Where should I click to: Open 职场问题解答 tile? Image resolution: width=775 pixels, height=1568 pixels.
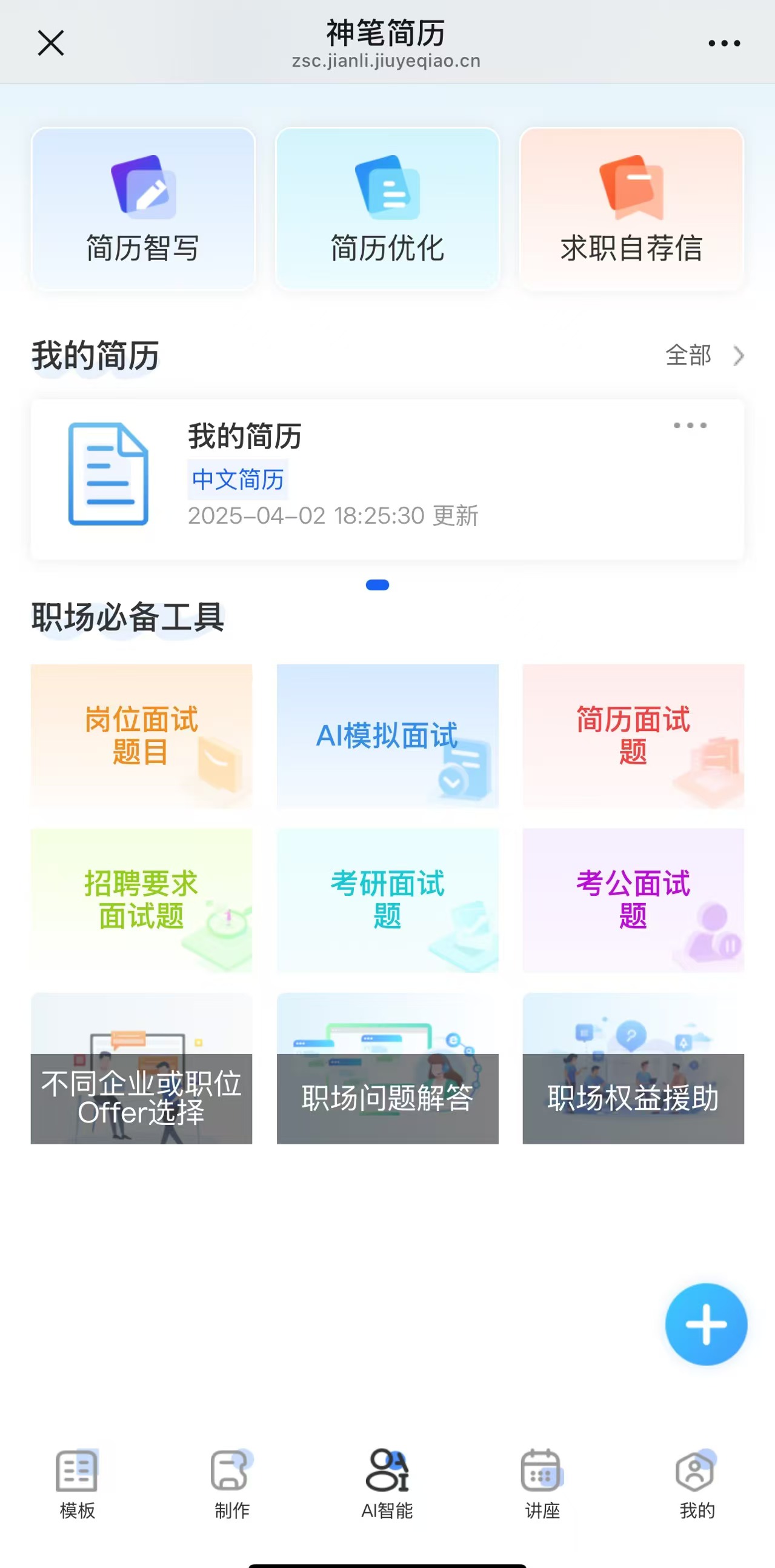(x=388, y=1068)
